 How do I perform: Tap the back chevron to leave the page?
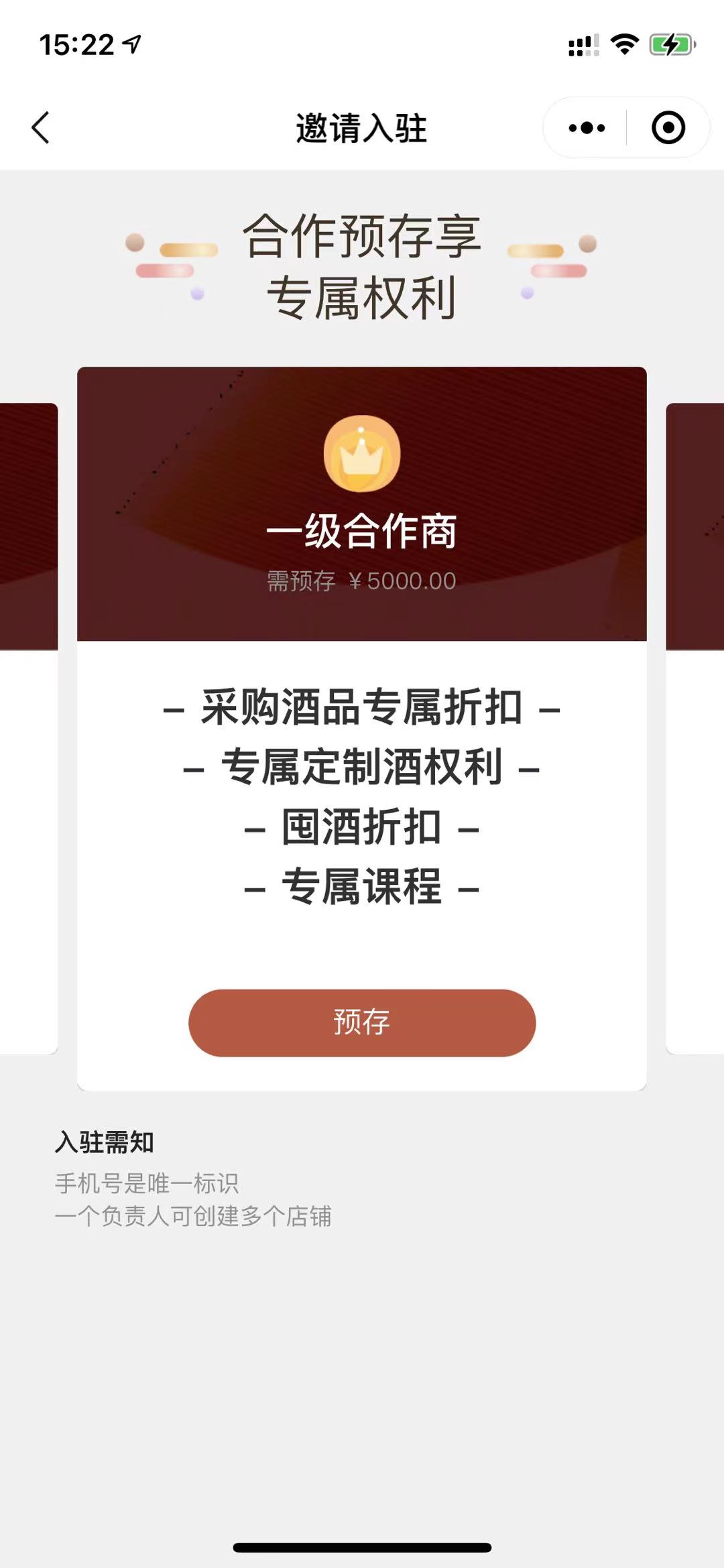click(40, 128)
